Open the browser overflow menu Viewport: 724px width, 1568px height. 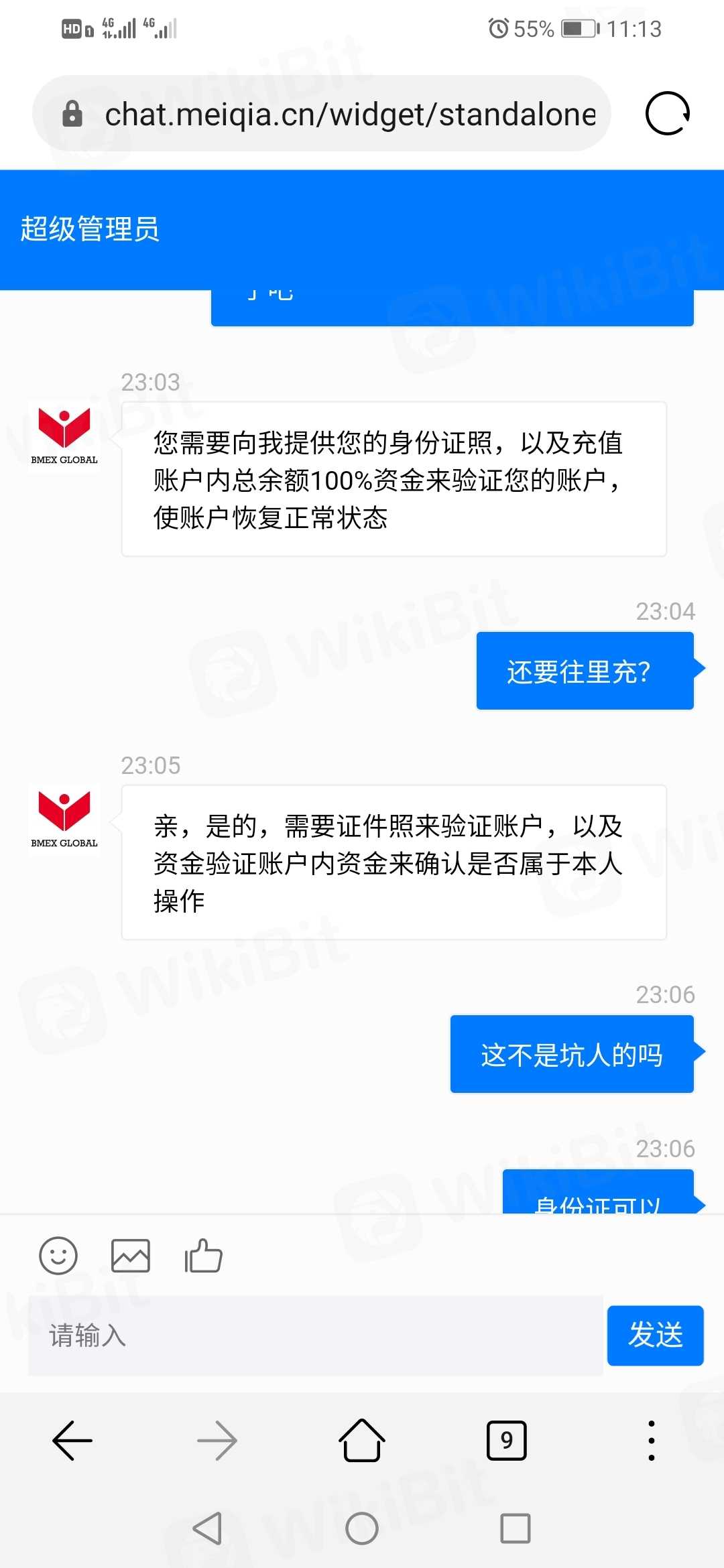(651, 1440)
